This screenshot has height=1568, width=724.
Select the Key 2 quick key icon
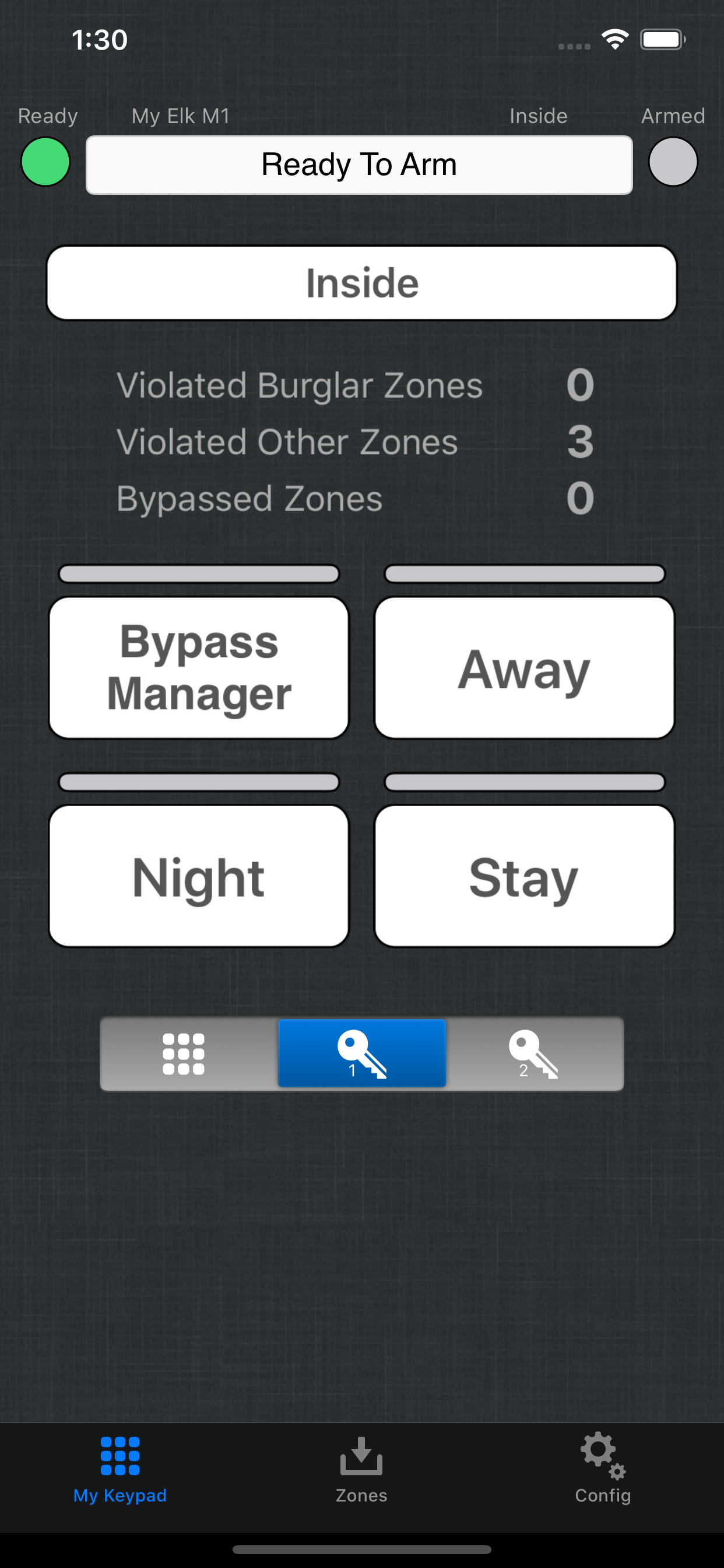pos(534,1053)
